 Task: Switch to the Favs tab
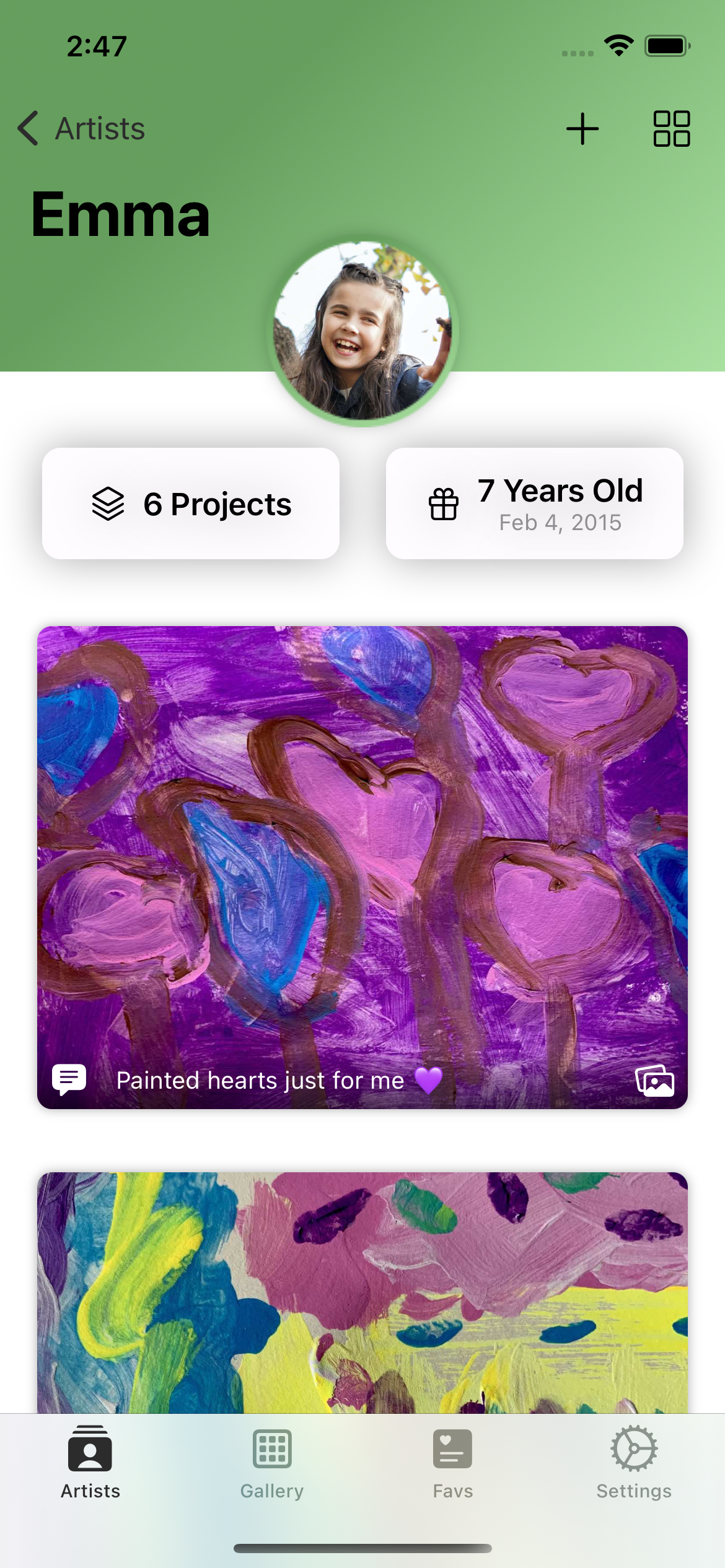coord(453,1464)
